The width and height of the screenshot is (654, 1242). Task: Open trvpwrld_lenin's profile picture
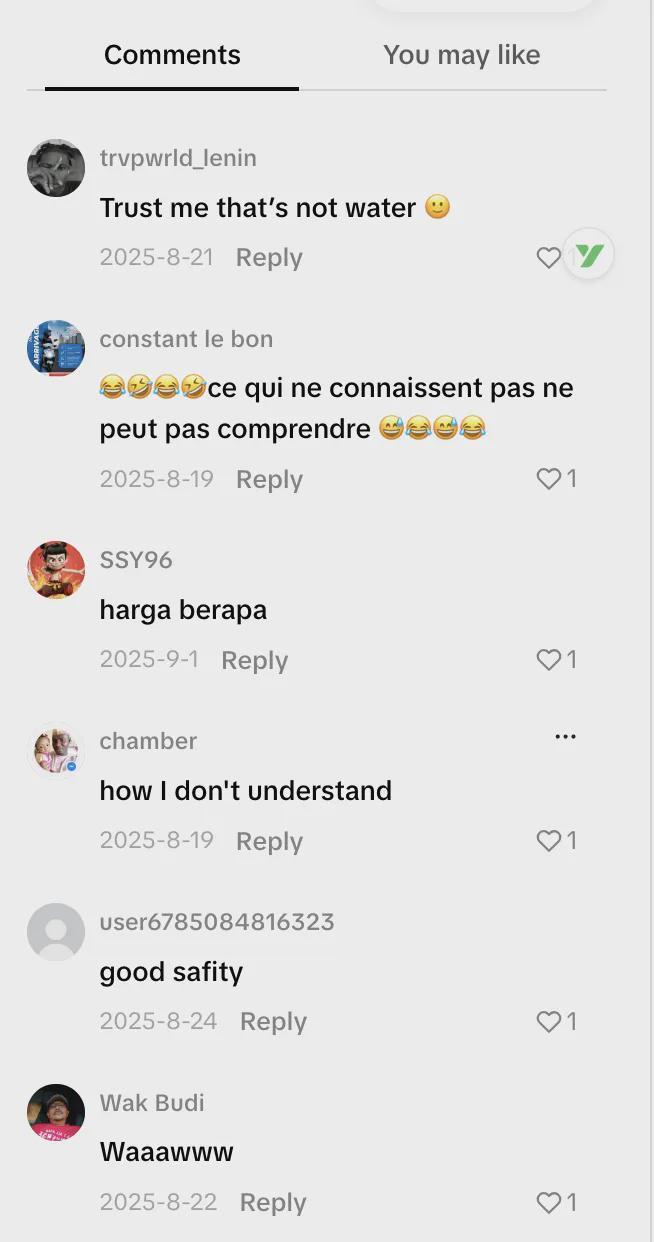coord(56,168)
